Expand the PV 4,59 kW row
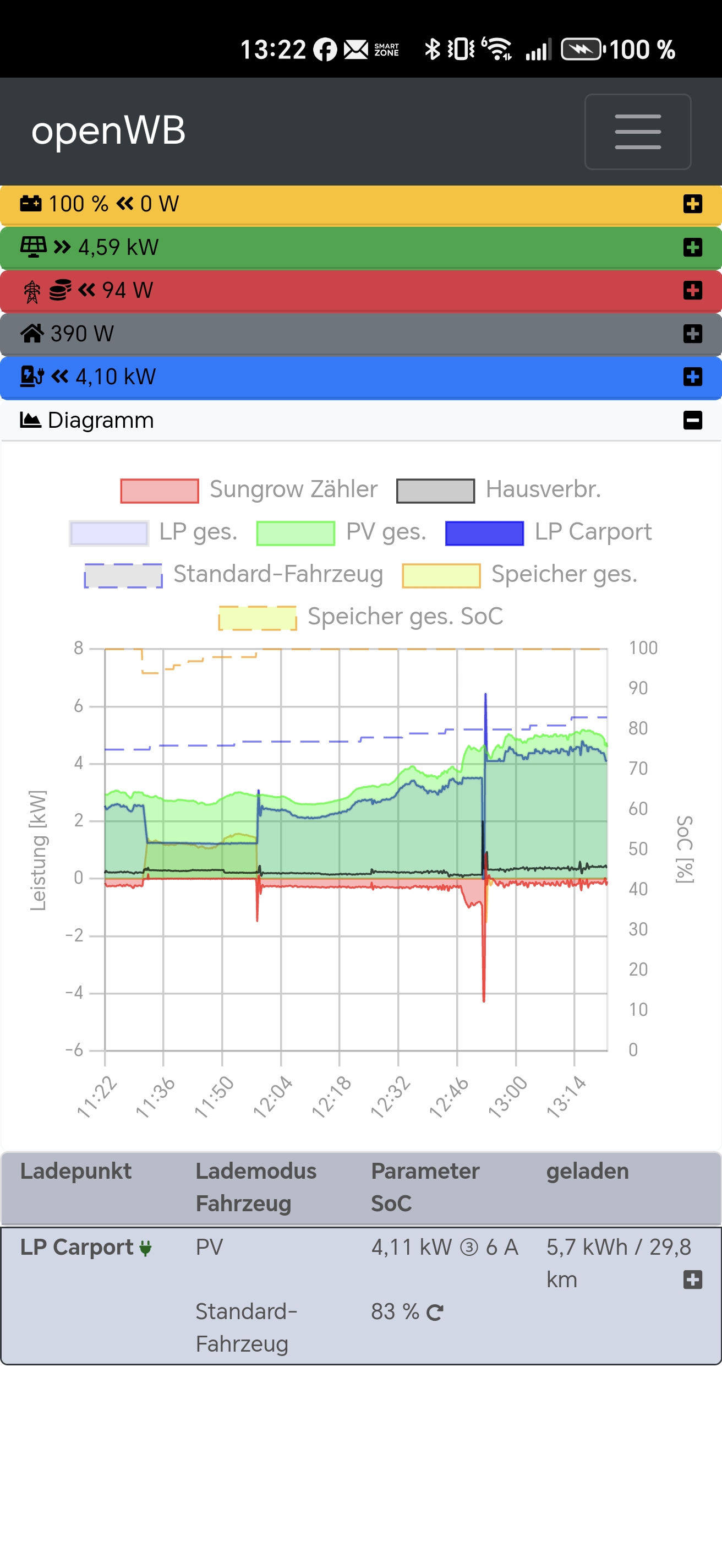The width and height of the screenshot is (722, 1568). (692, 247)
